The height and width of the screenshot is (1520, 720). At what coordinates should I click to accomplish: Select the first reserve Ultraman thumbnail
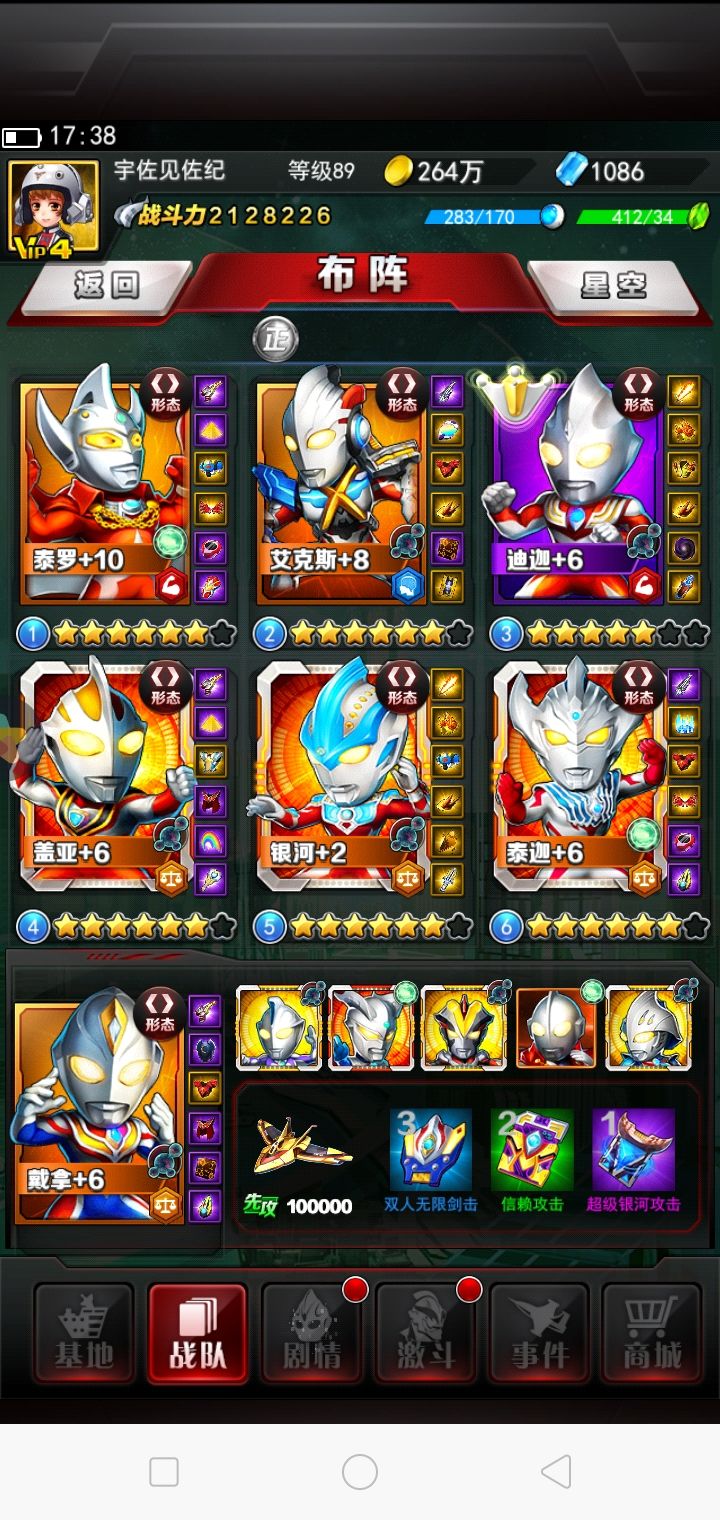coord(278,1028)
